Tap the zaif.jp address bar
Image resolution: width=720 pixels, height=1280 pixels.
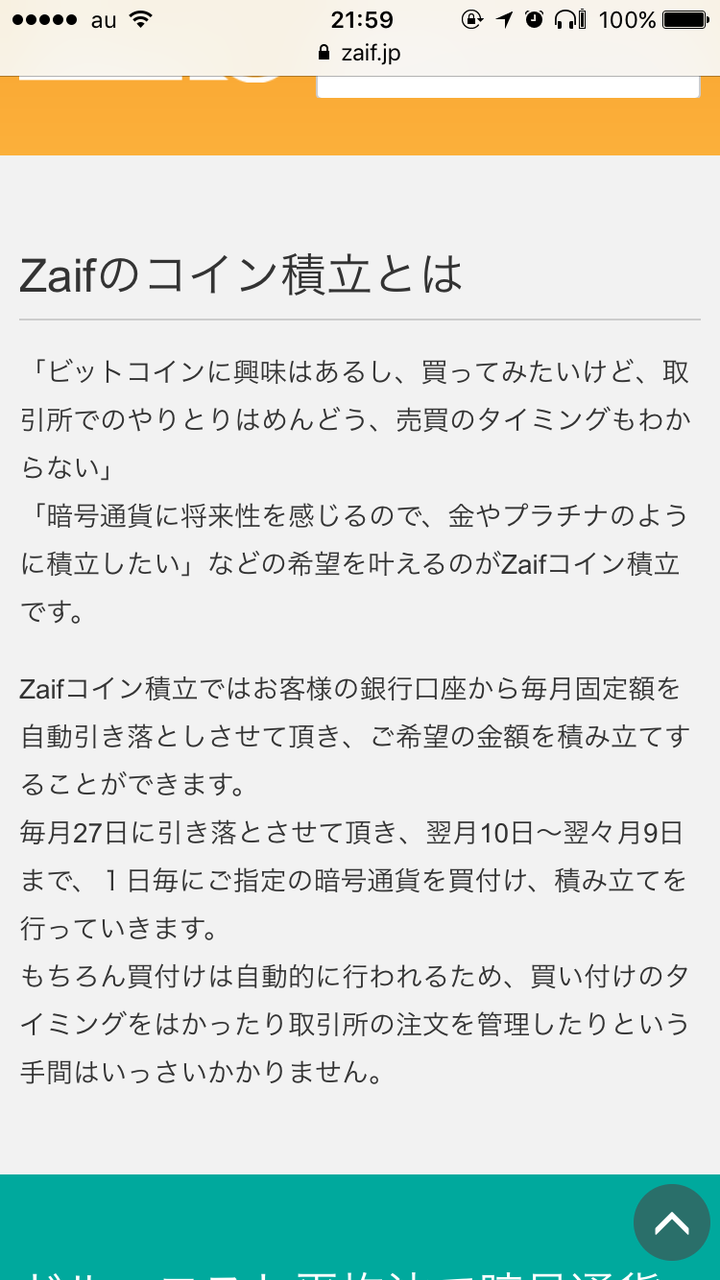tap(370, 55)
